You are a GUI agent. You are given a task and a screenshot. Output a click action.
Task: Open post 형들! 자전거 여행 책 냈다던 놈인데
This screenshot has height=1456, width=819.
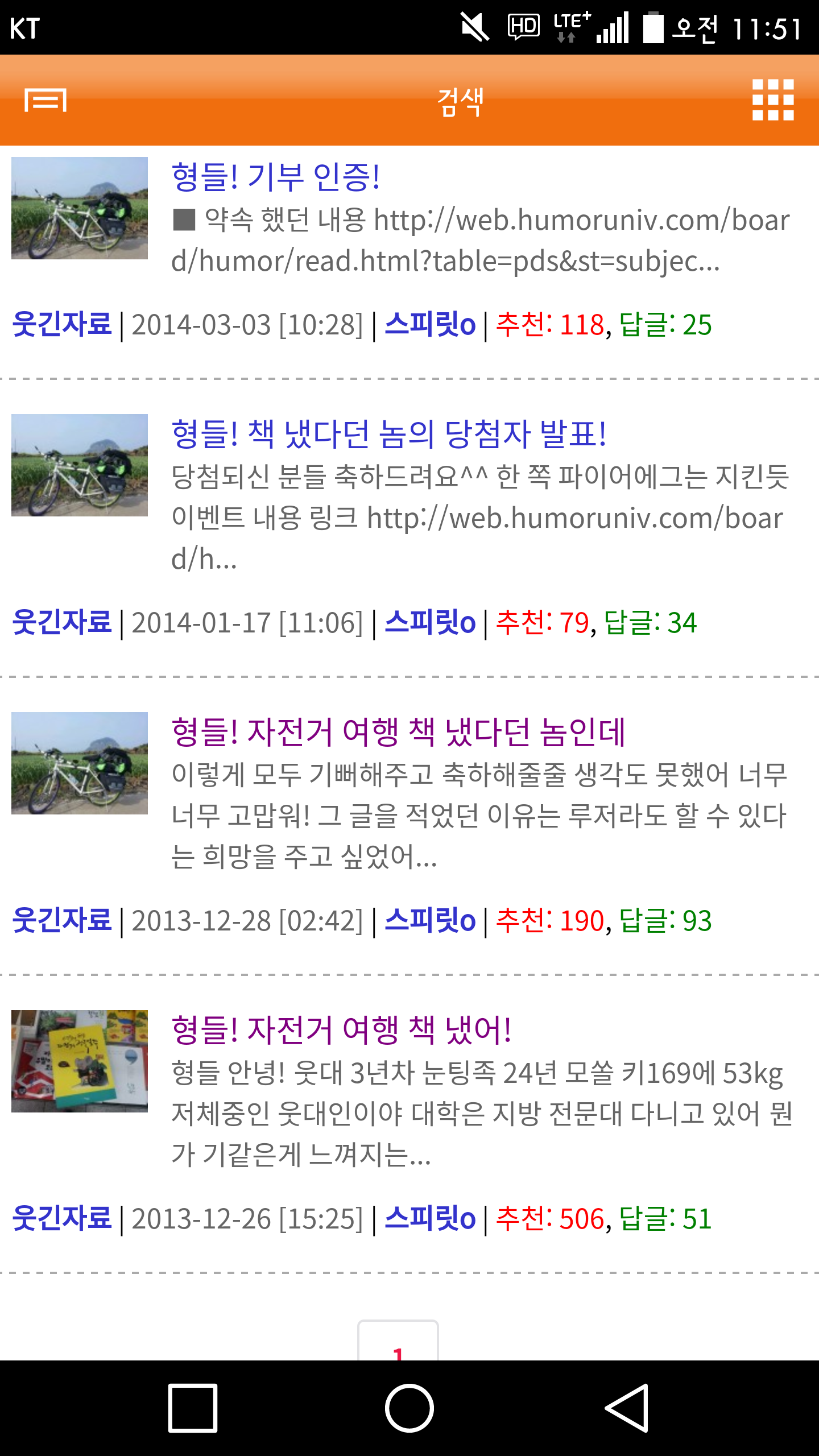(398, 731)
